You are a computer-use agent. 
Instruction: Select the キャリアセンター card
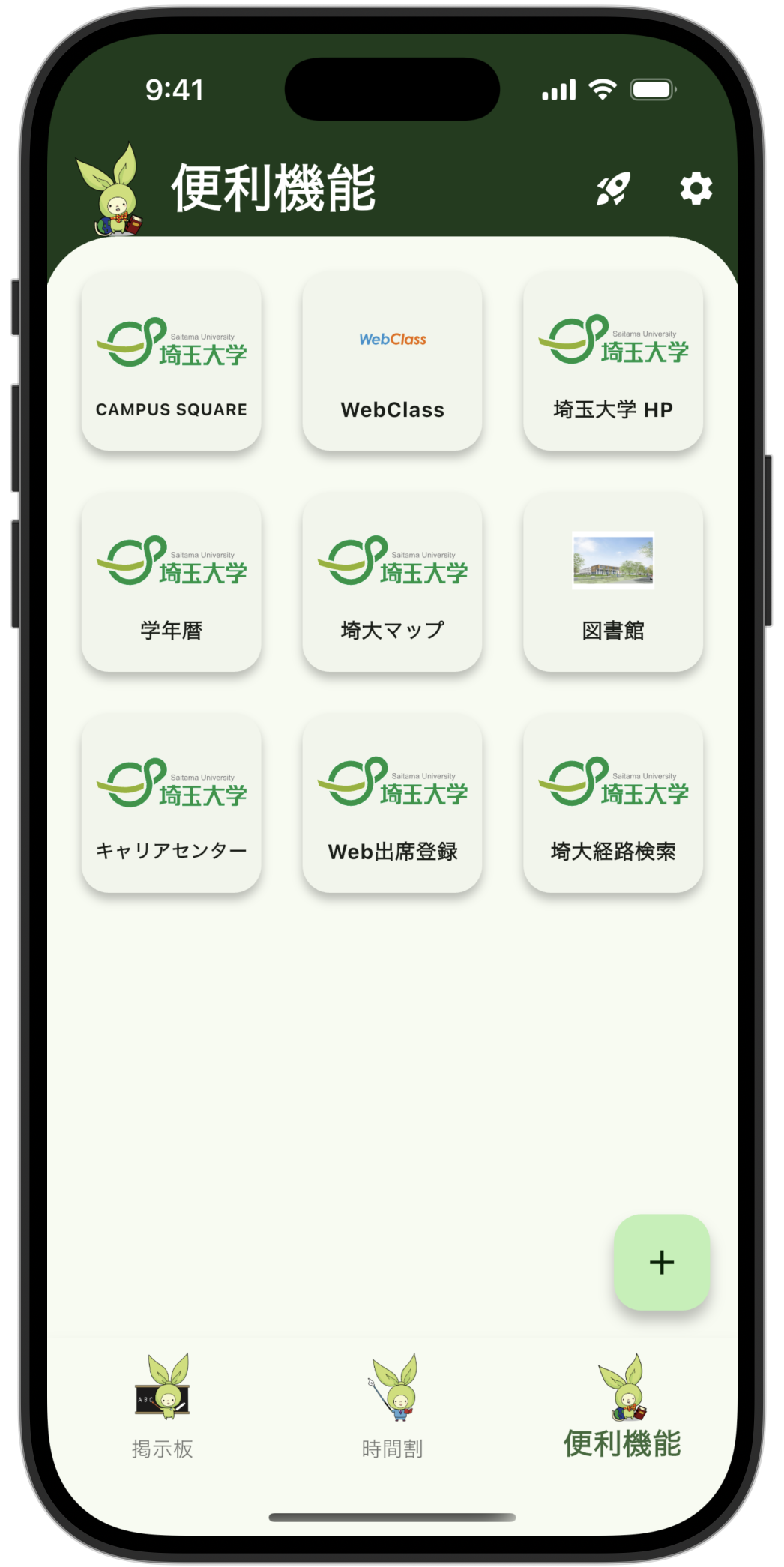click(172, 803)
